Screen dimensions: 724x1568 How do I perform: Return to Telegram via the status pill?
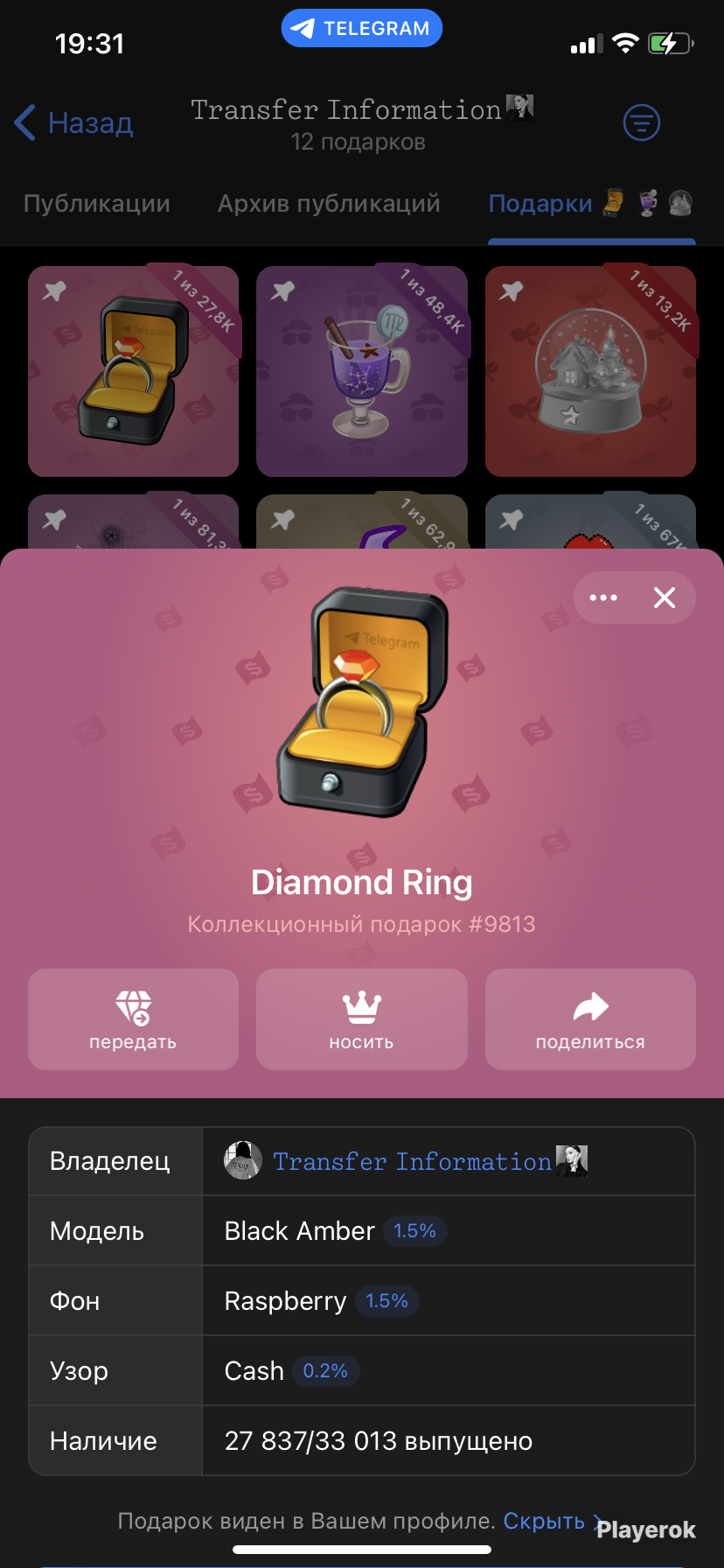click(x=361, y=28)
